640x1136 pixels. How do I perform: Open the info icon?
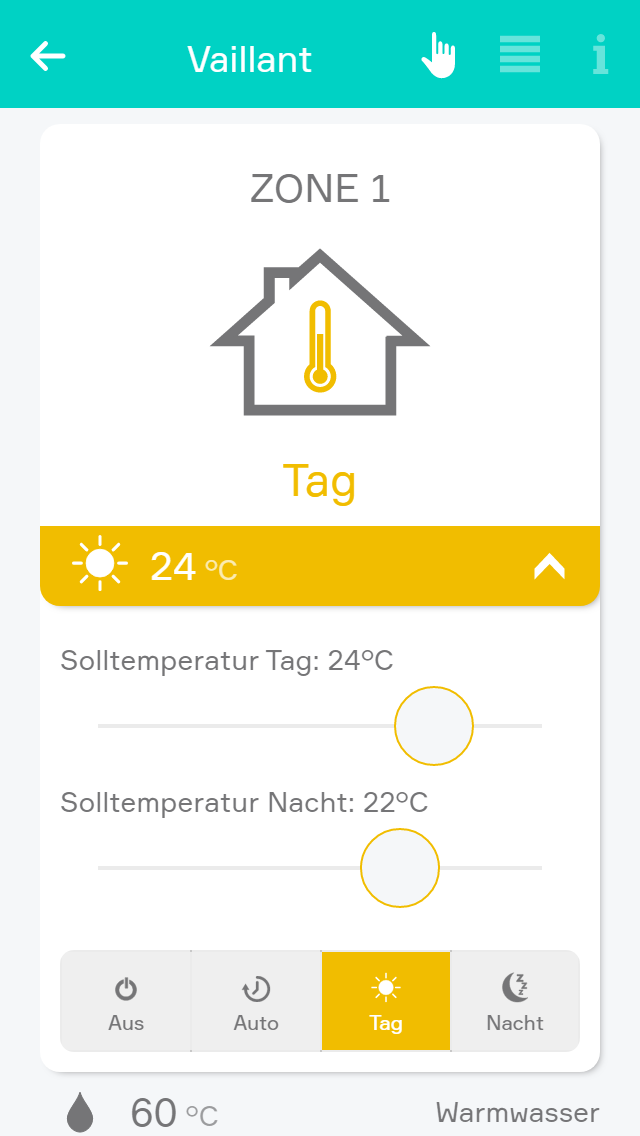tap(599, 55)
